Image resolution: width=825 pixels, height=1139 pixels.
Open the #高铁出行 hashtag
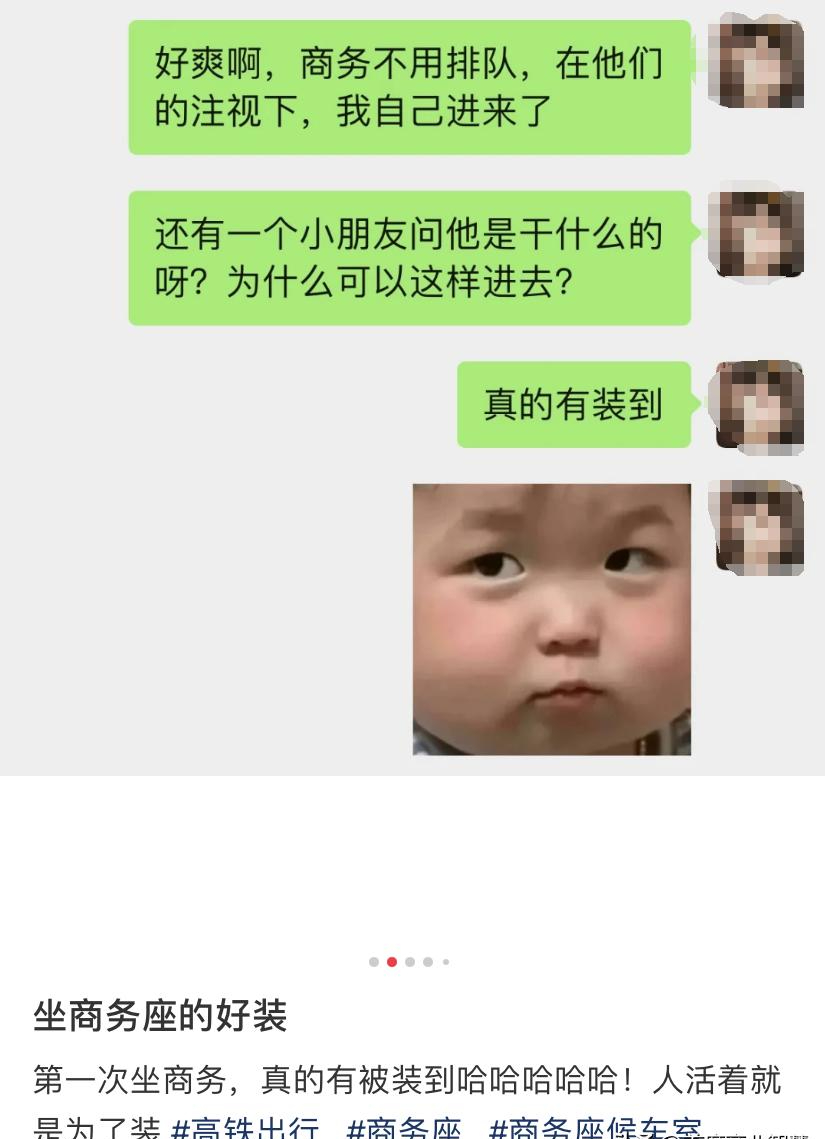coord(245,1128)
